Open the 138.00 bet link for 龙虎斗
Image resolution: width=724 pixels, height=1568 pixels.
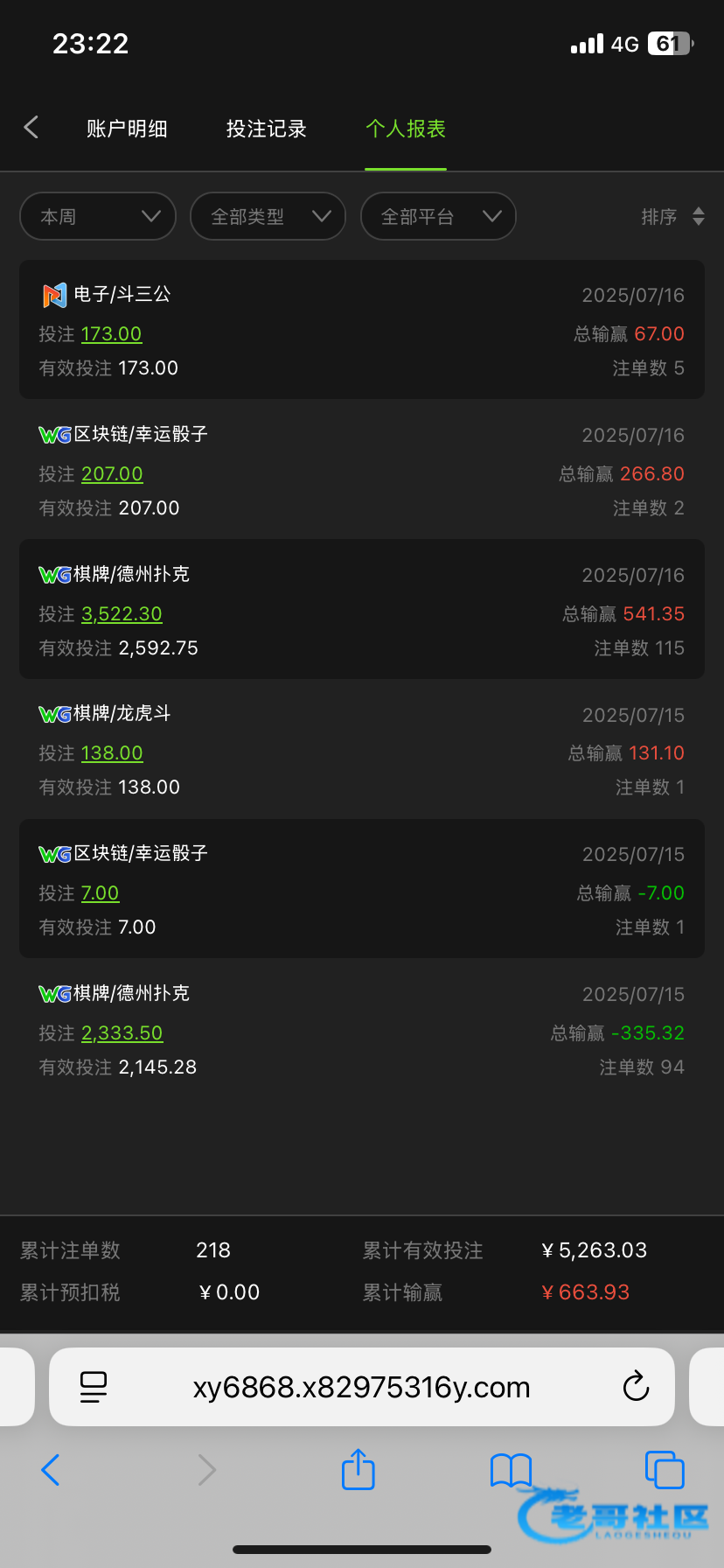[x=112, y=752]
